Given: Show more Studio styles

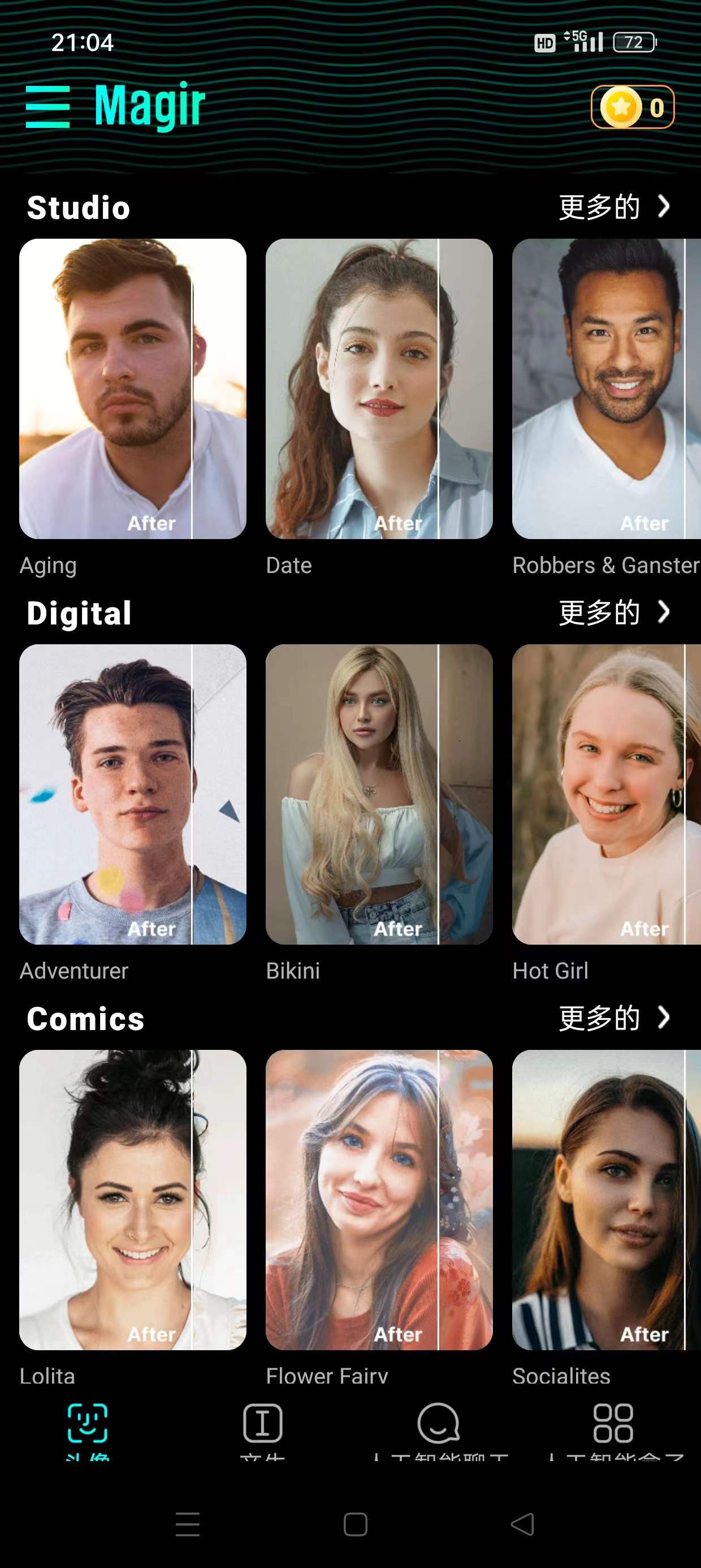Looking at the screenshot, I should (613, 207).
